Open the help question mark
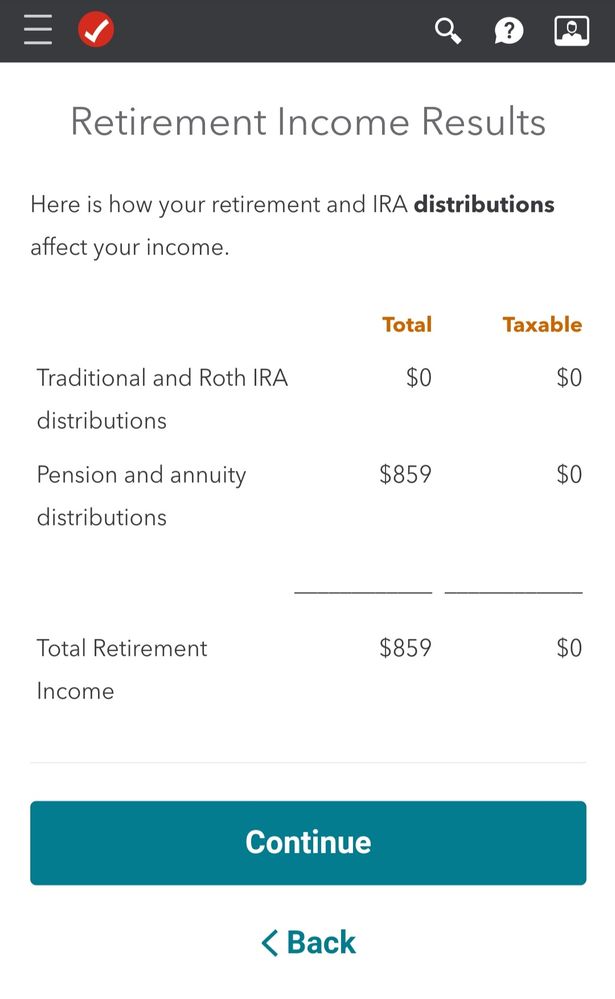This screenshot has width=615, height=999. pyautogui.click(x=509, y=31)
